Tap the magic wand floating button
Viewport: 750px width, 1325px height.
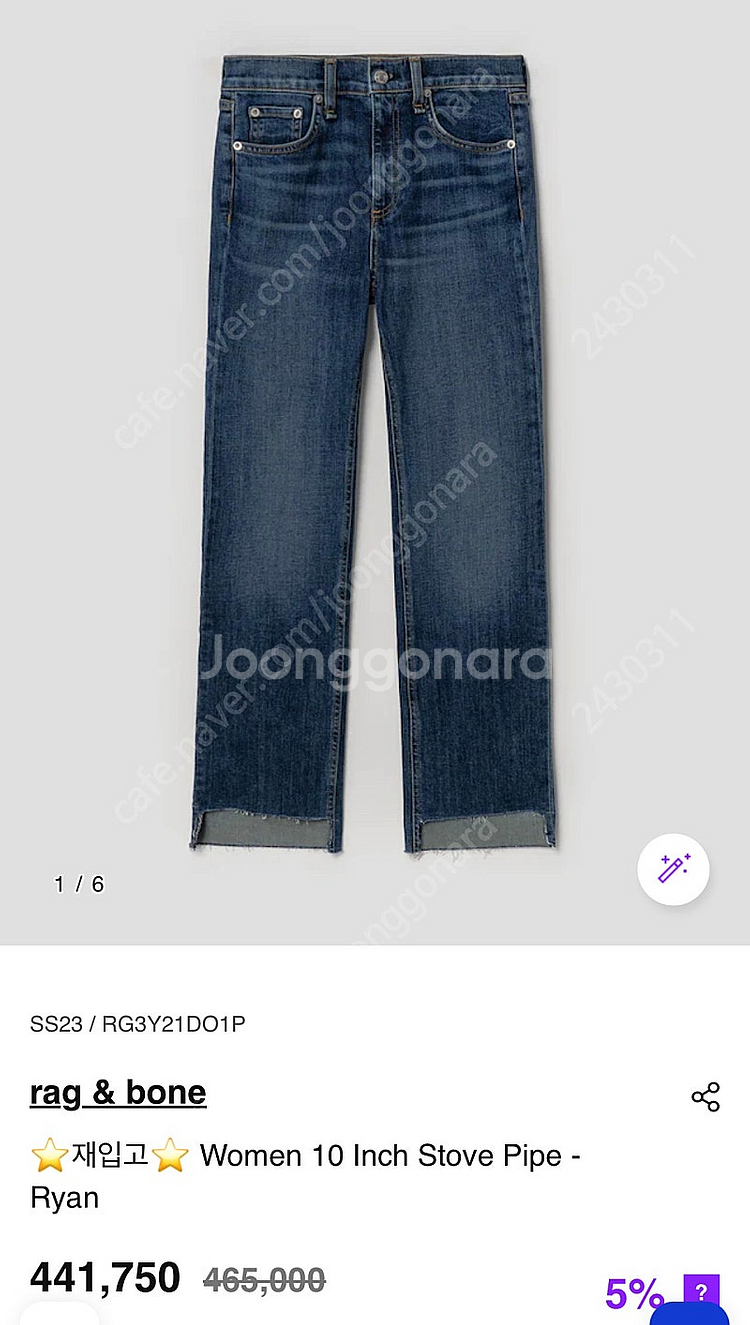click(x=673, y=869)
